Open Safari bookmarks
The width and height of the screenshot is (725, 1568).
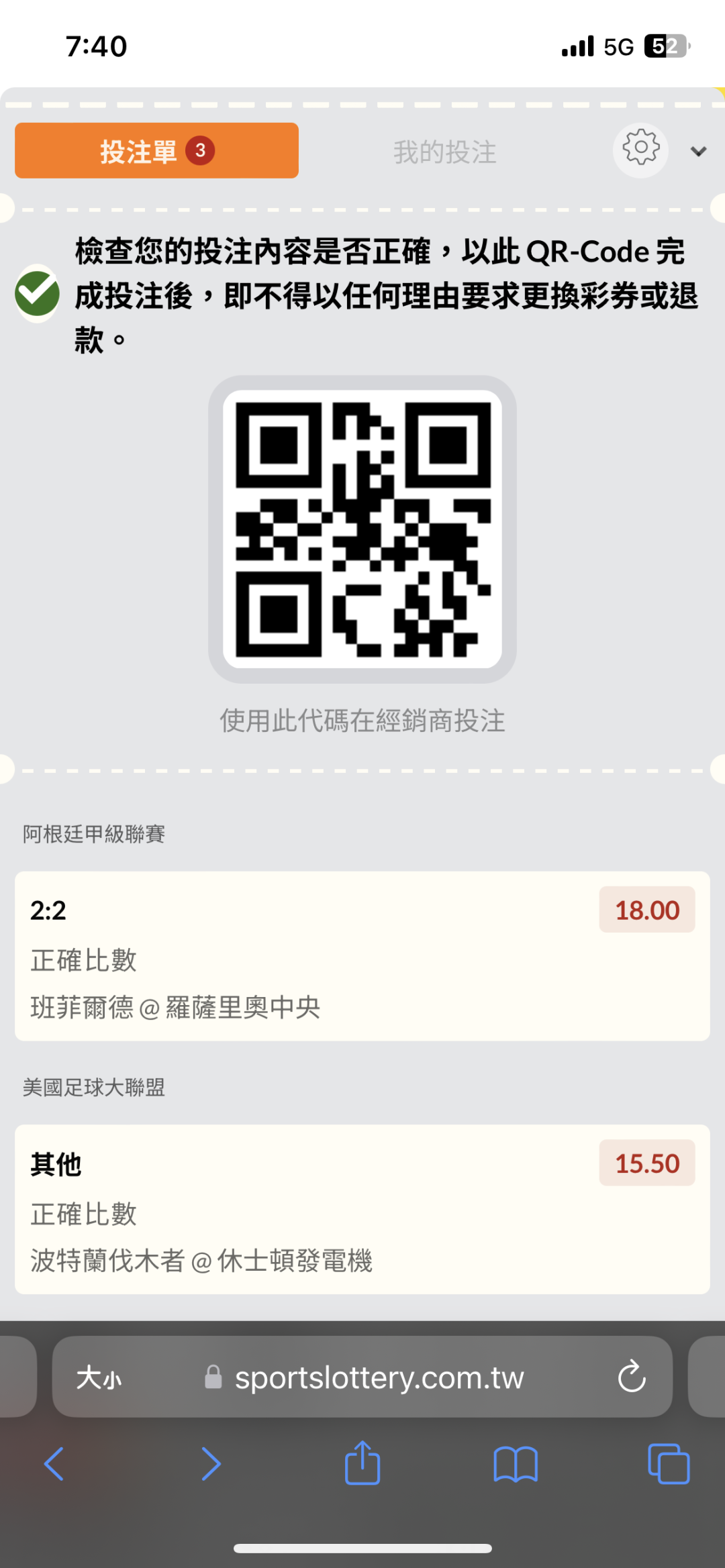pos(516,1463)
